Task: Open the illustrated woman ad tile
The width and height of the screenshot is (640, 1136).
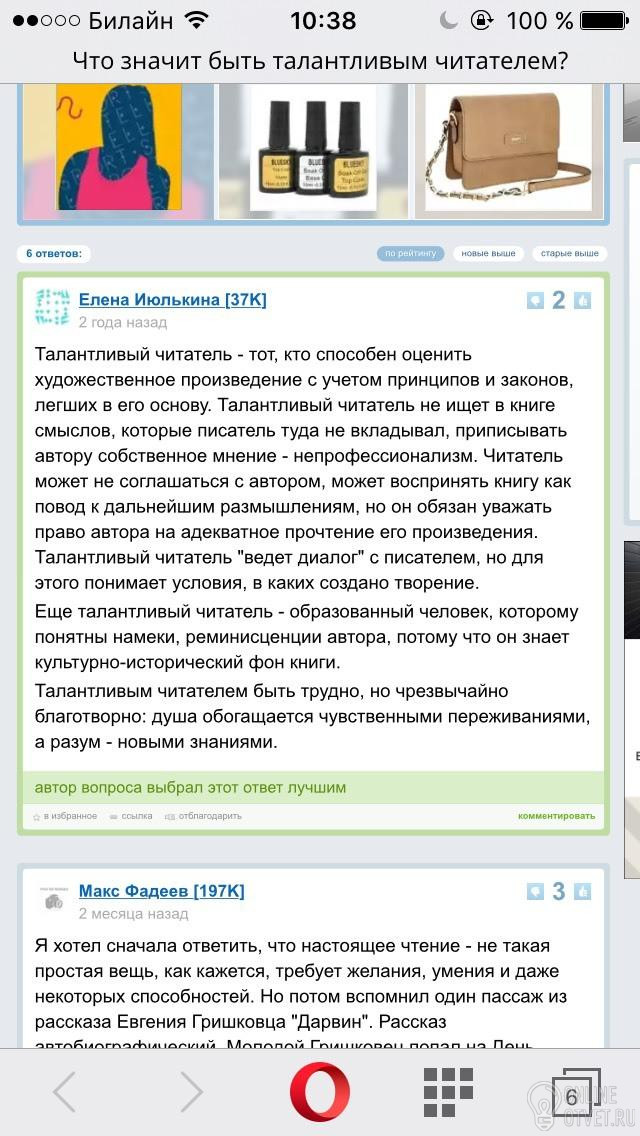Action: tap(118, 149)
